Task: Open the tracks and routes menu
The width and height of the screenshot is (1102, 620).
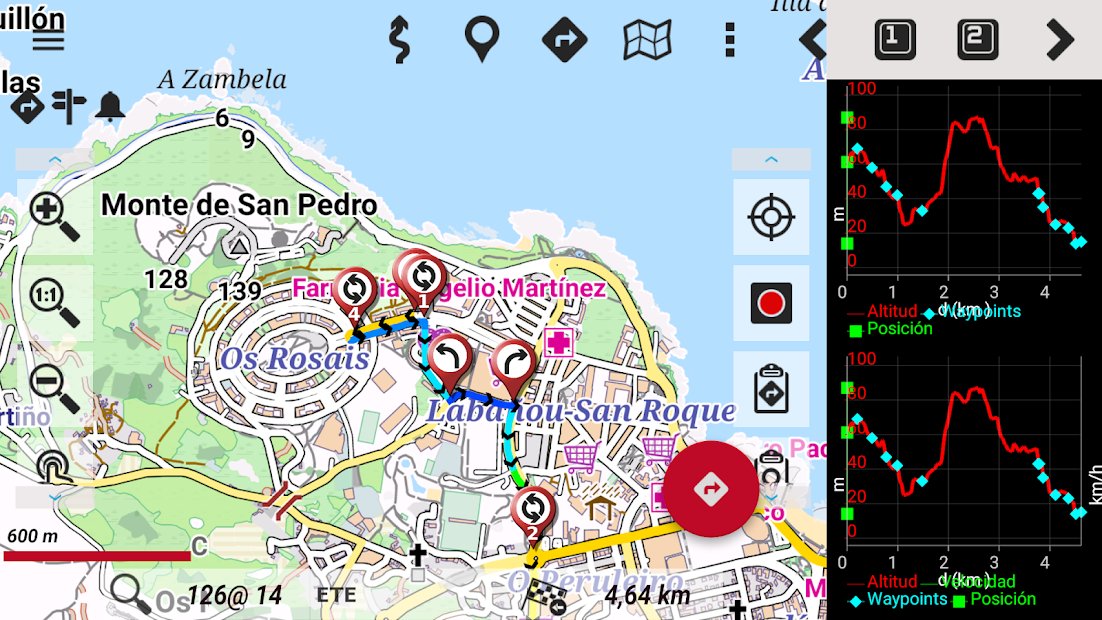Action: tap(400, 41)
